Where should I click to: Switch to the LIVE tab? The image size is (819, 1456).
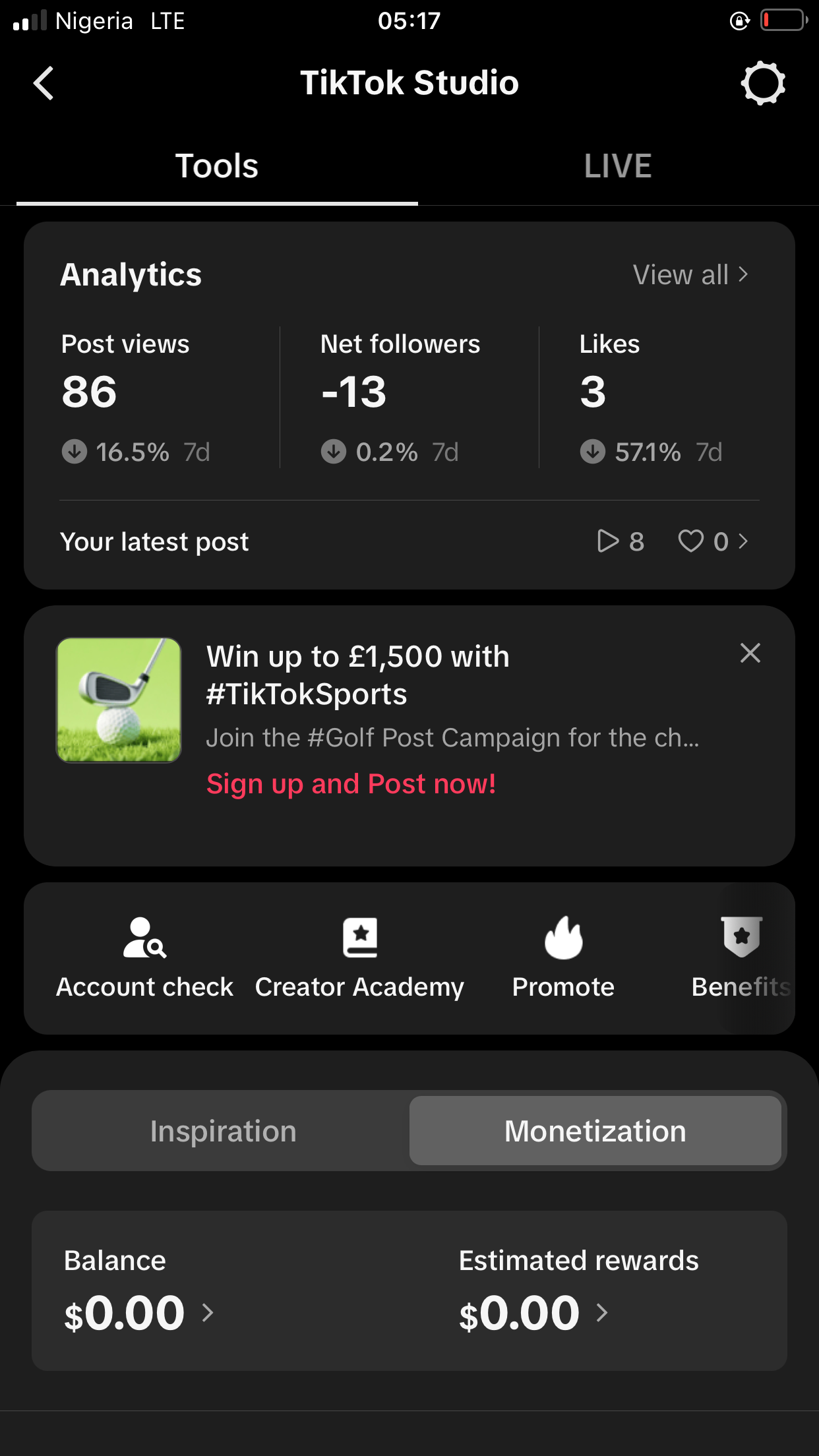[x=617, y=166]
